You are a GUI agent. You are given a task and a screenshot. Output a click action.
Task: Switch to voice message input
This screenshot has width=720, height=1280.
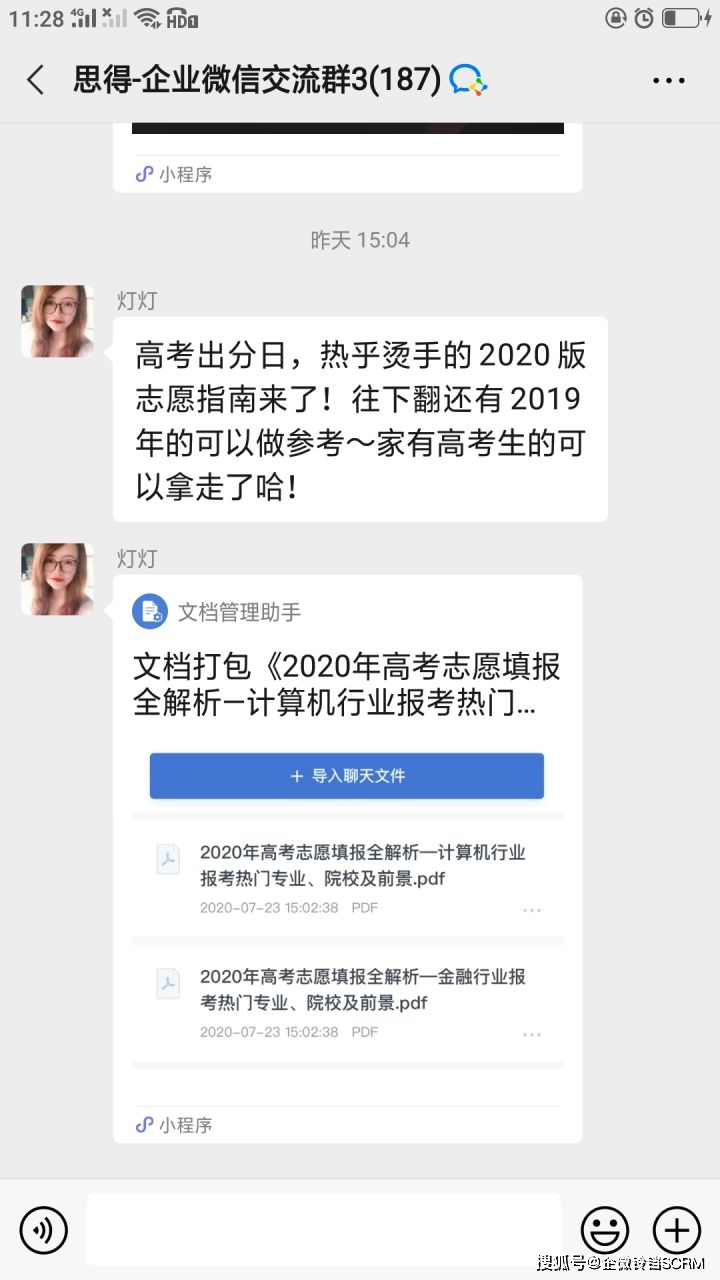coord(44,1229)
